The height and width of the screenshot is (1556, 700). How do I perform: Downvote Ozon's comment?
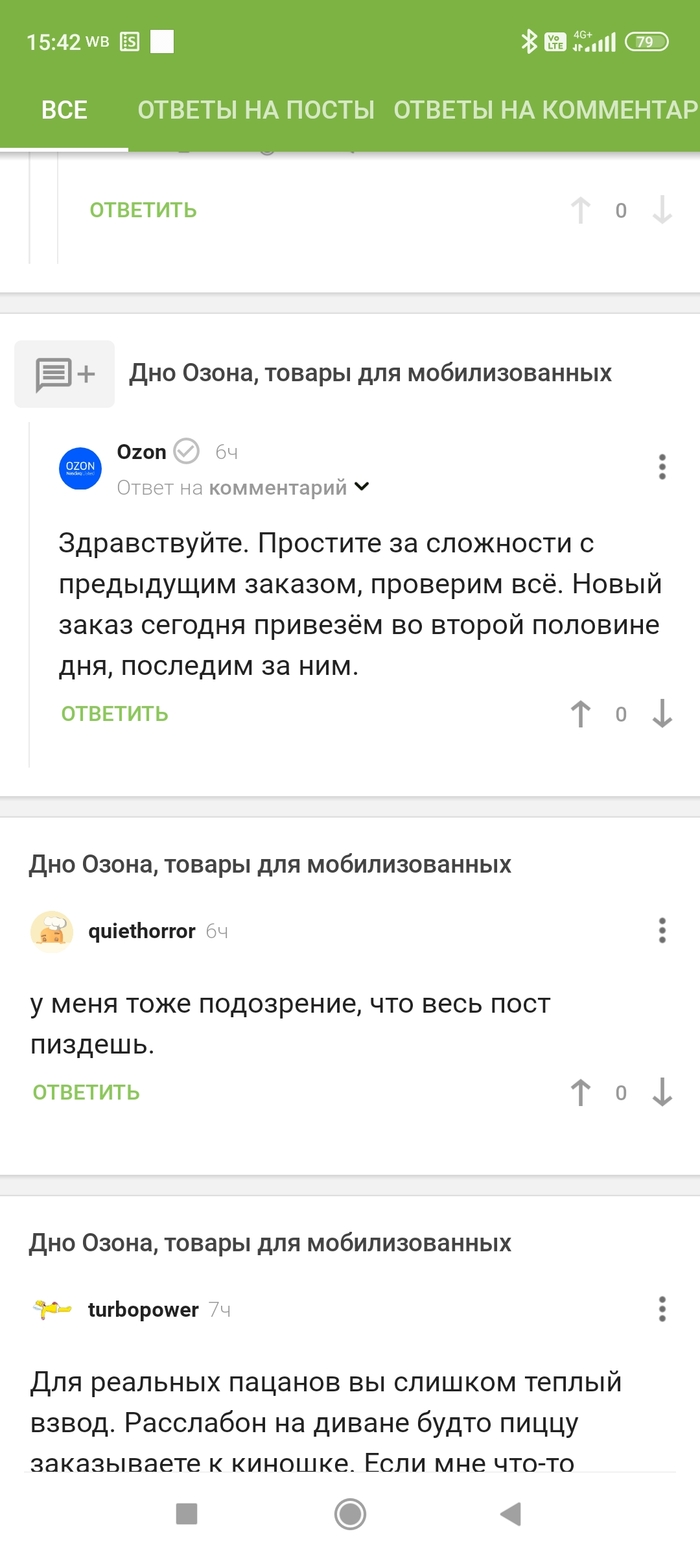(x=662, y=714)
